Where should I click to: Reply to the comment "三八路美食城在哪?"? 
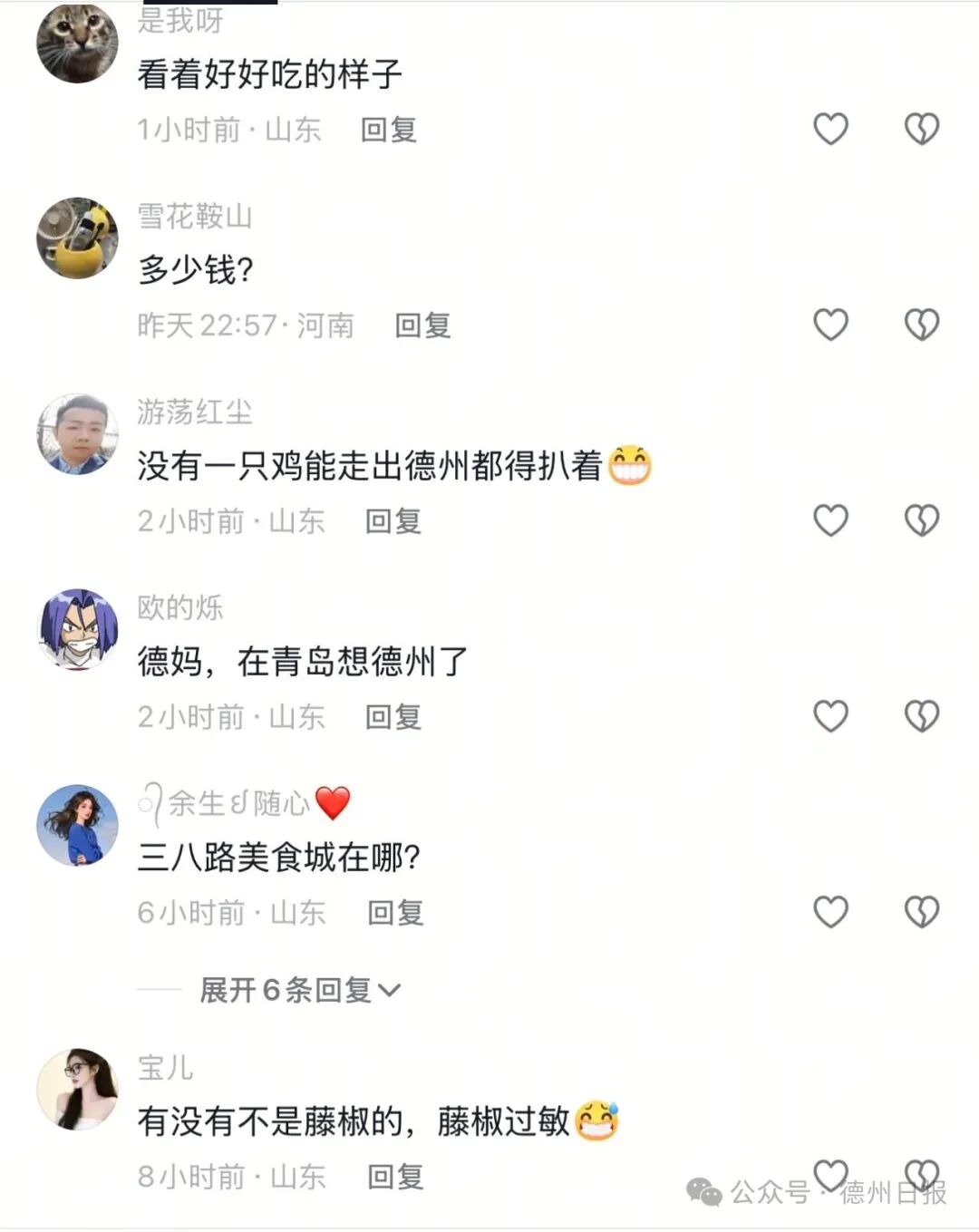click(395, 913)
